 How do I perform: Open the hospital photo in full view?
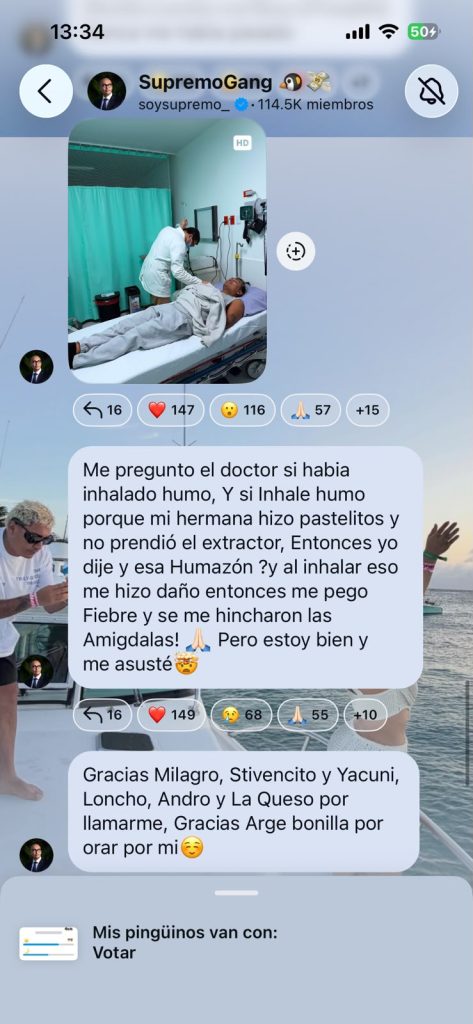pos(167,250)
